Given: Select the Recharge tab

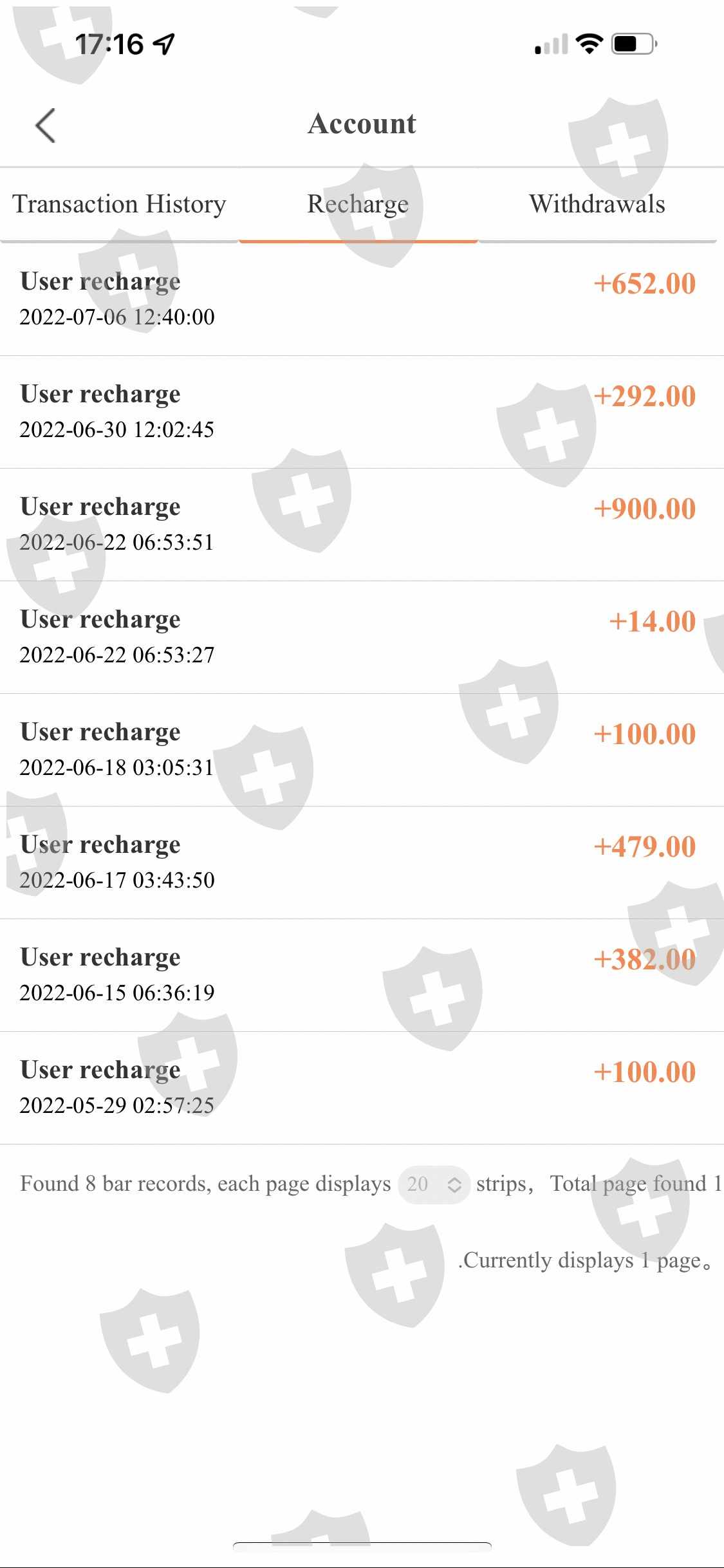Looking at the screenshot, I should coord(358,205).
